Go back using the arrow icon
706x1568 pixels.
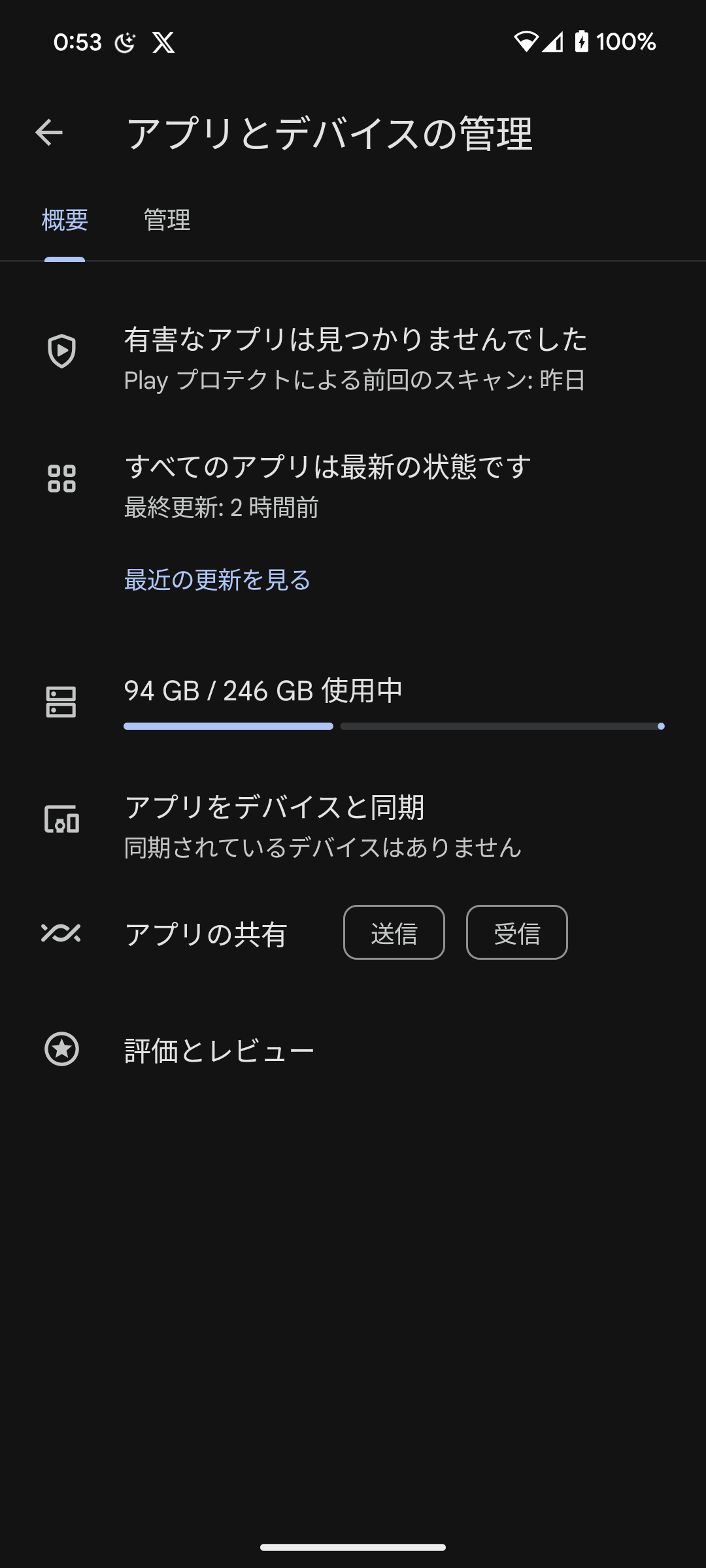coord(49,133)
